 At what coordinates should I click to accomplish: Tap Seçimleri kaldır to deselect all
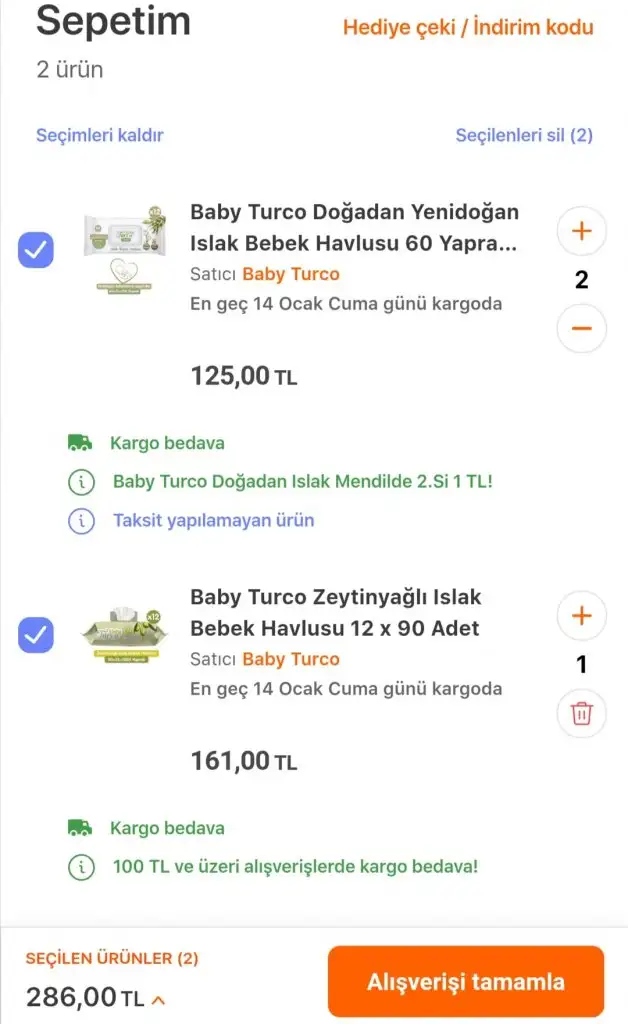point(99,135)
